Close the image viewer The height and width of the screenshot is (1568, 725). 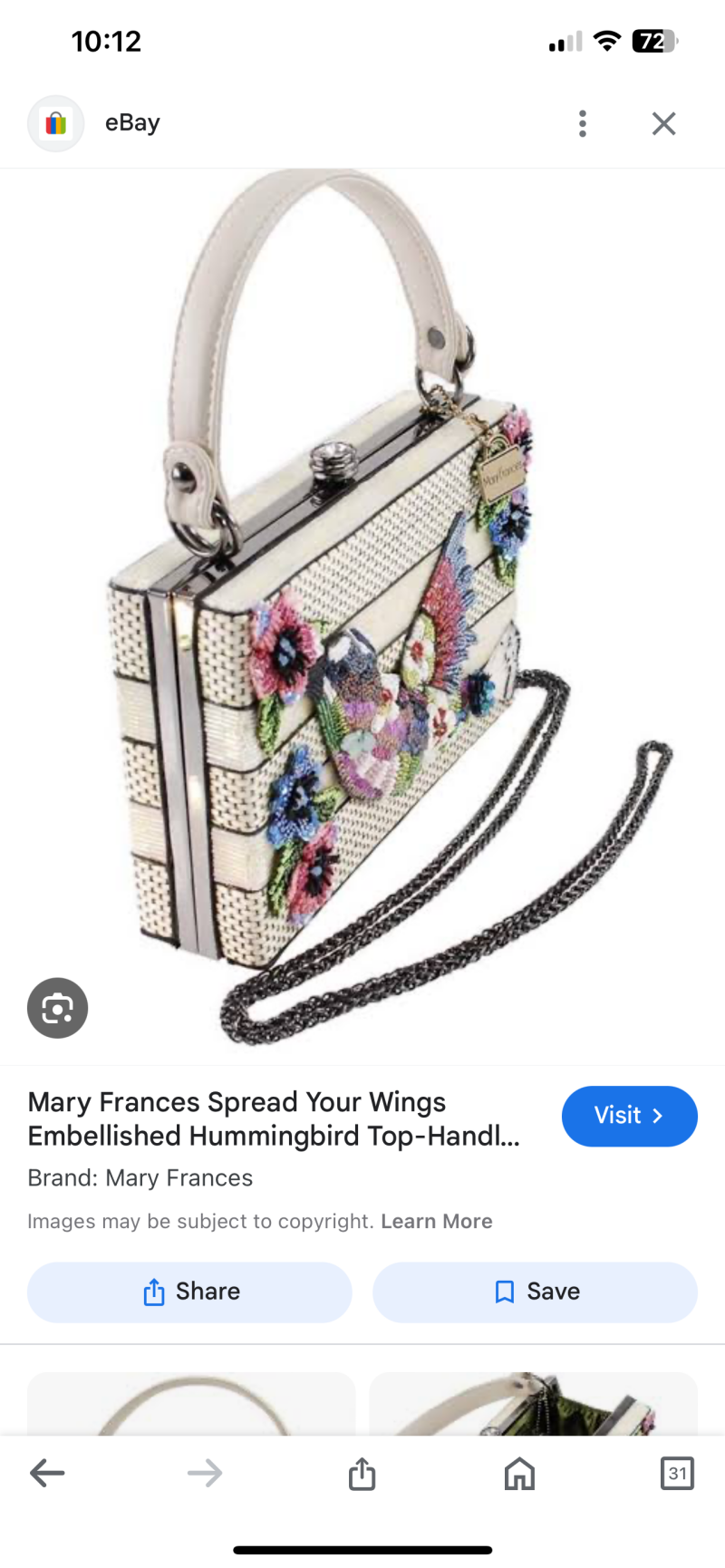tap(663, 123)
